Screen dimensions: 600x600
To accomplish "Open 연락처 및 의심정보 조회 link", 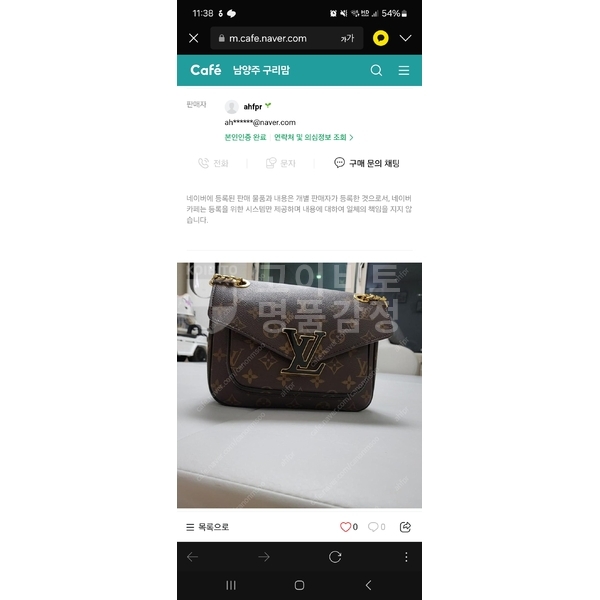I will pyautogui.click(x=313, y=137).
